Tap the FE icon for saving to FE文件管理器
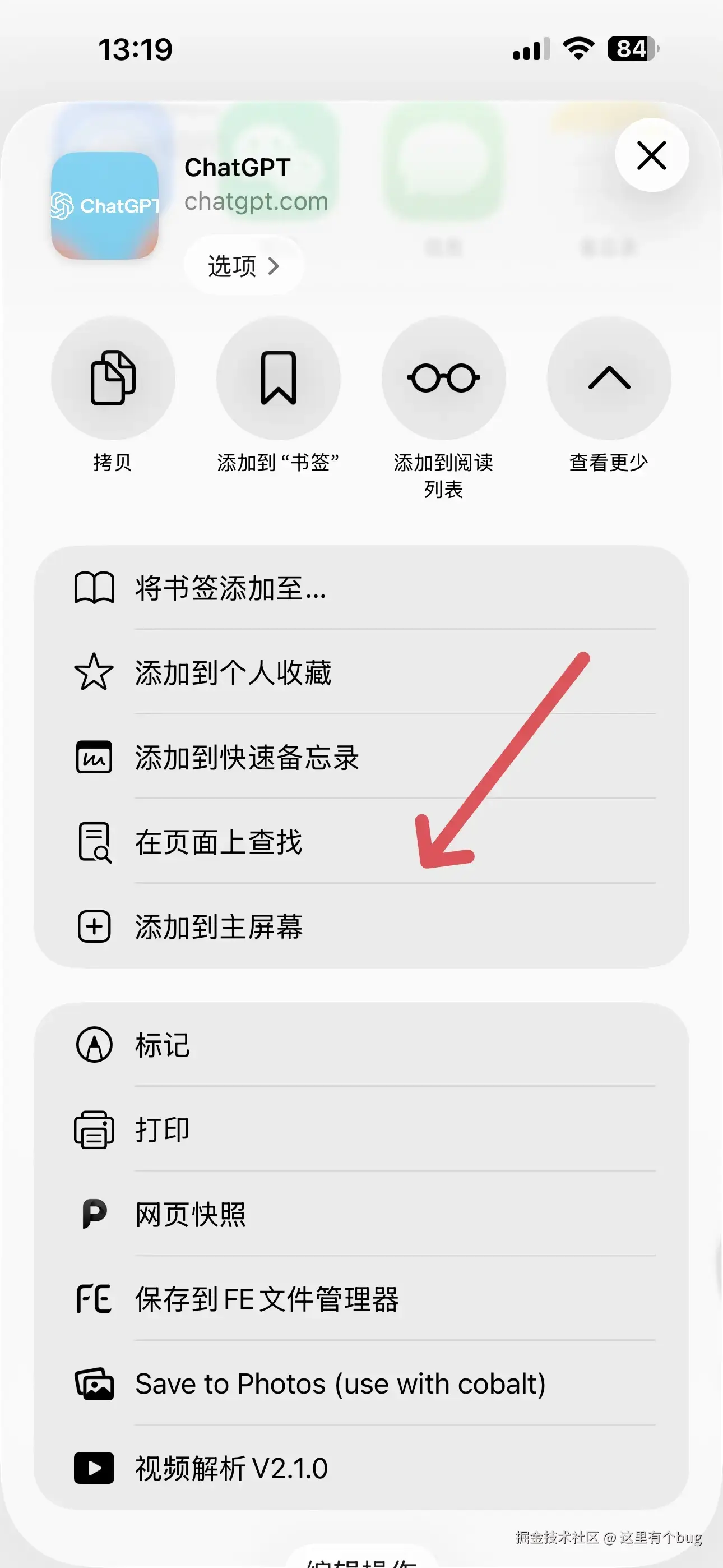This screenshot has width=723, height=1568. [93, 1298]
